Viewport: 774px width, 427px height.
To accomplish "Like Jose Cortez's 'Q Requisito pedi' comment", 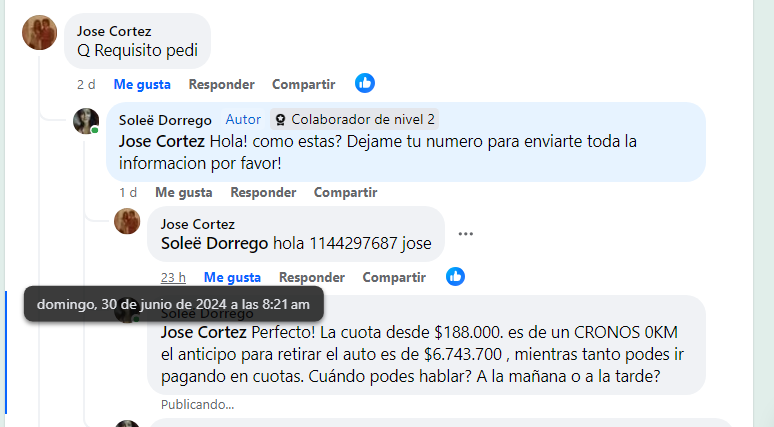I will [142, 84].
